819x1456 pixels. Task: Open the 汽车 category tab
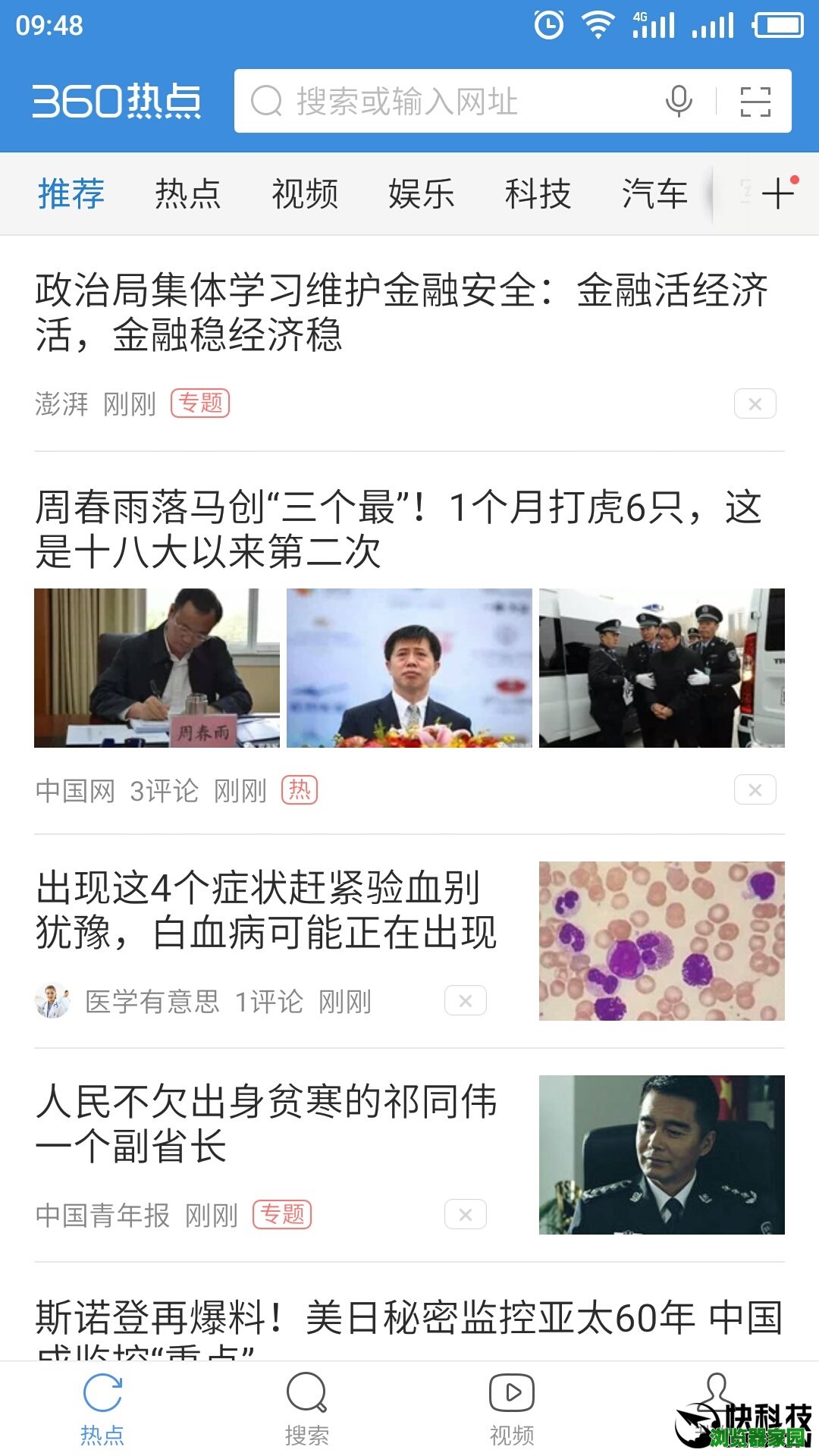pyautogui.click(x=654, y=193)
